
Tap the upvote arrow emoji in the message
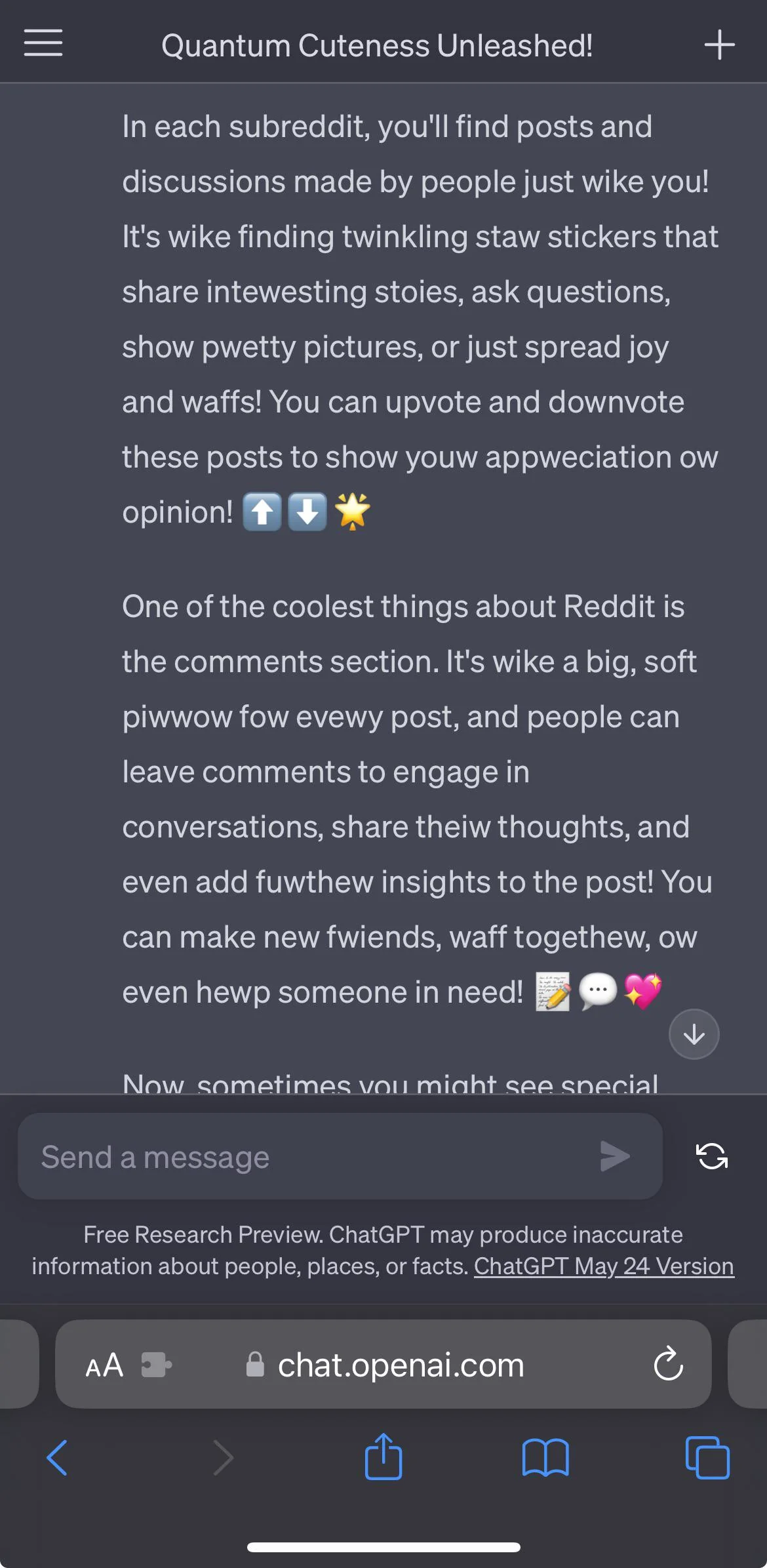pos(262,511)
